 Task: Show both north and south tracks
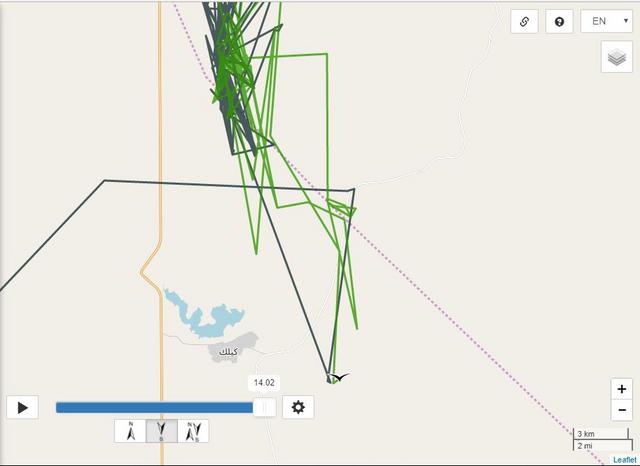point(193,432)
